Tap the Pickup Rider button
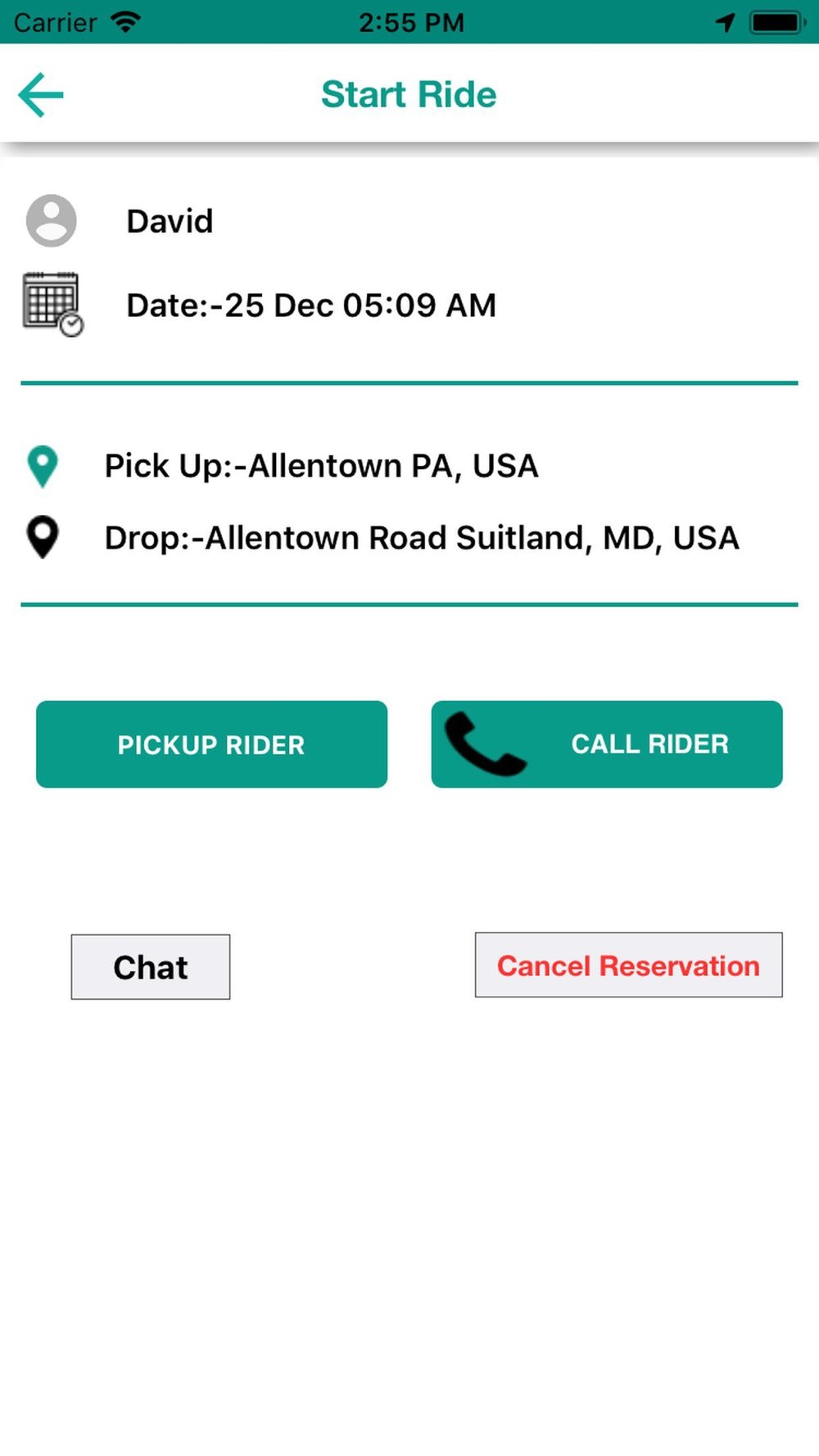The image size is (819, 1456). point(211,744)
